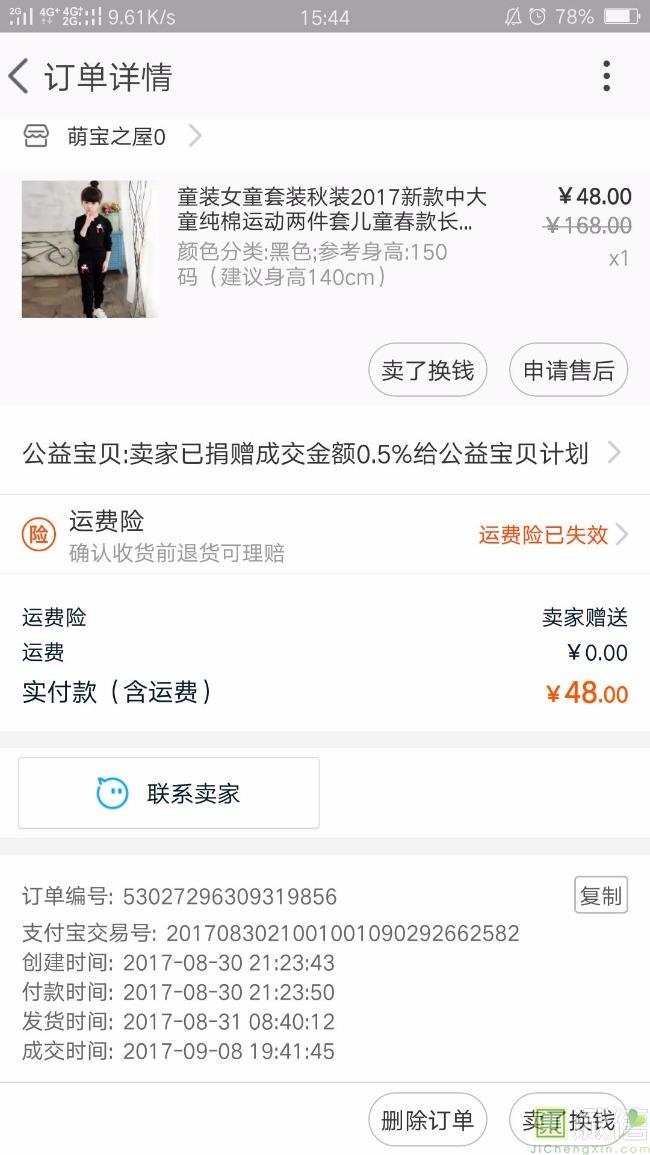Tap 卖了换钱 beside 申请售后
650x1155 pixels.
click(x=428, y=371)
